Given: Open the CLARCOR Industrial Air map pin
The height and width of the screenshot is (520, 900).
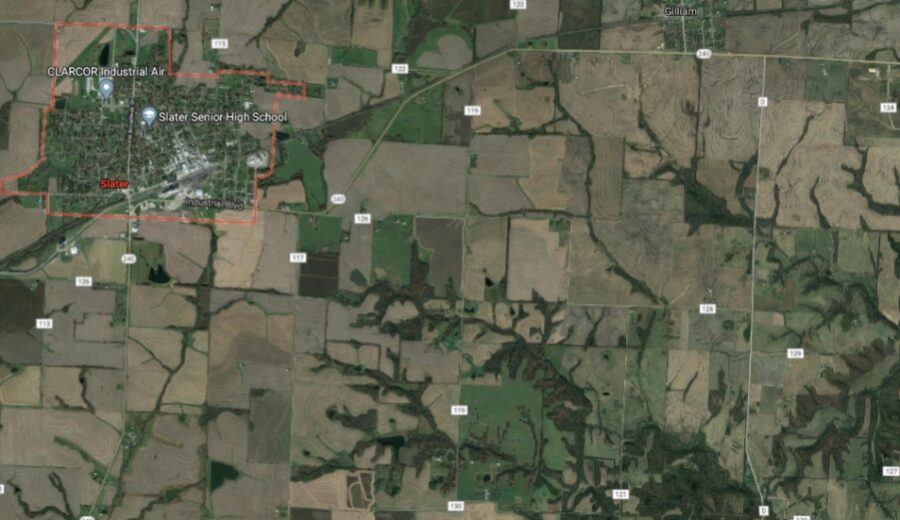Looking at the screenshot, I should 106,89.
